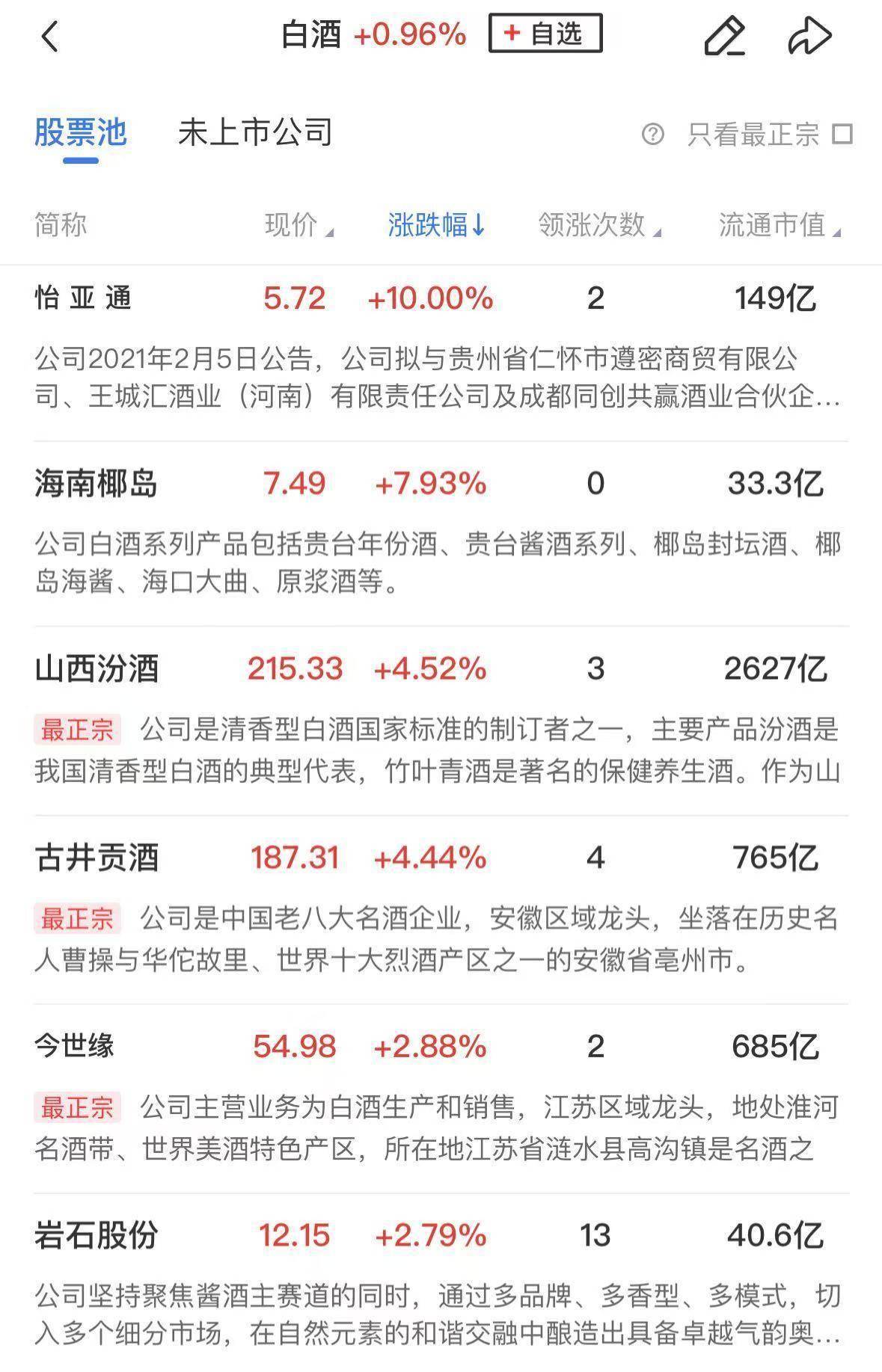Sort stocks by 领涨次数
Image resolution: width=882 pixels, height=1372 pixels.
pos(599,225)
